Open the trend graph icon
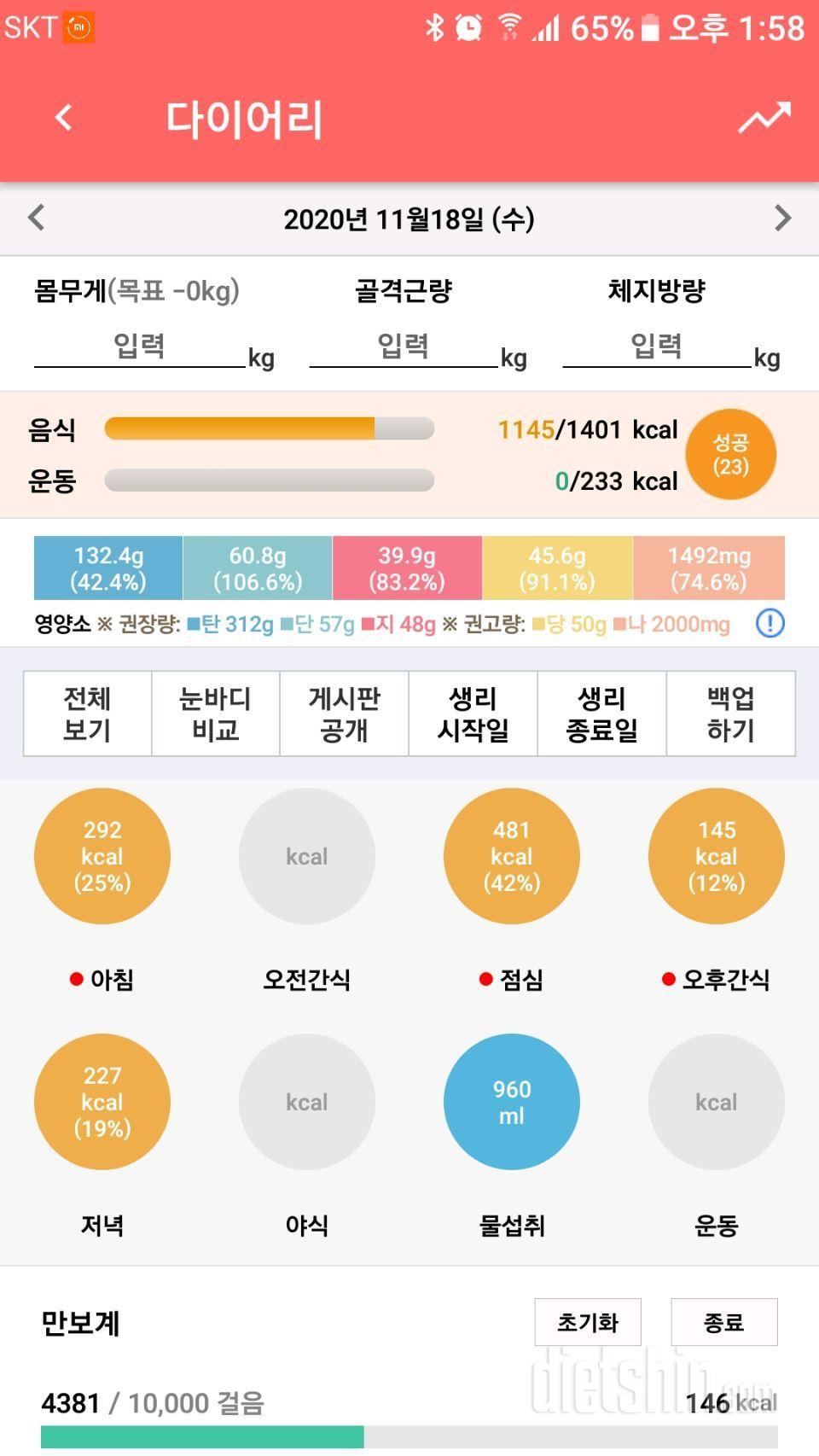 [764, 118]
